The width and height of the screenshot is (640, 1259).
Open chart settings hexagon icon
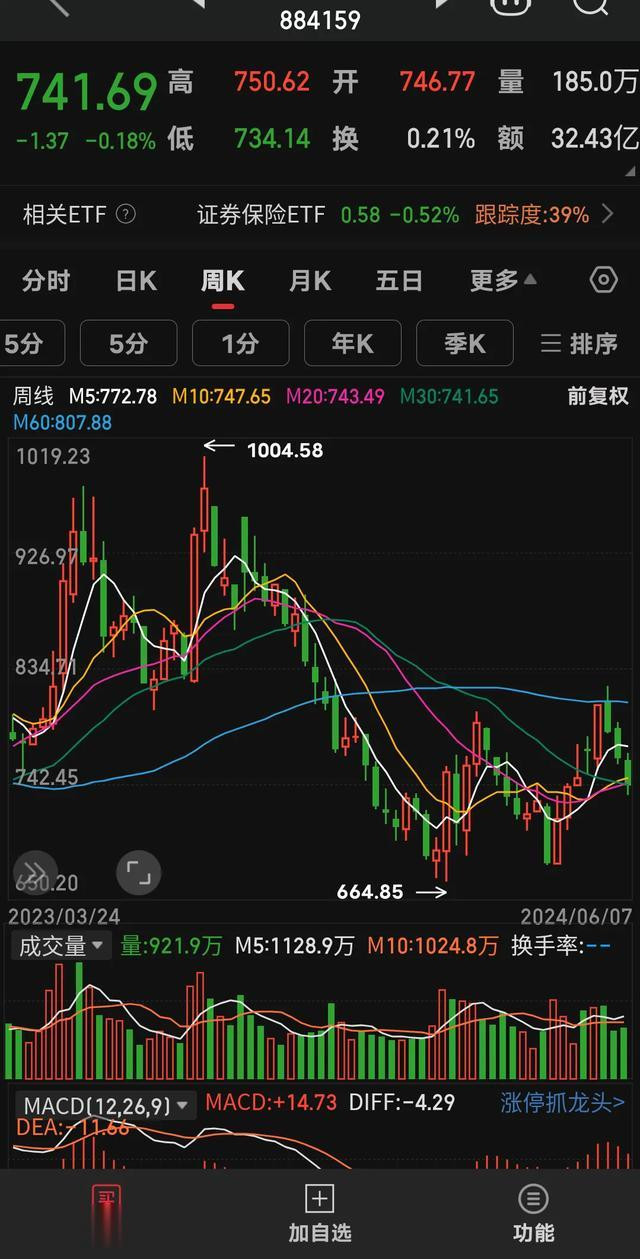coord(603,280)
